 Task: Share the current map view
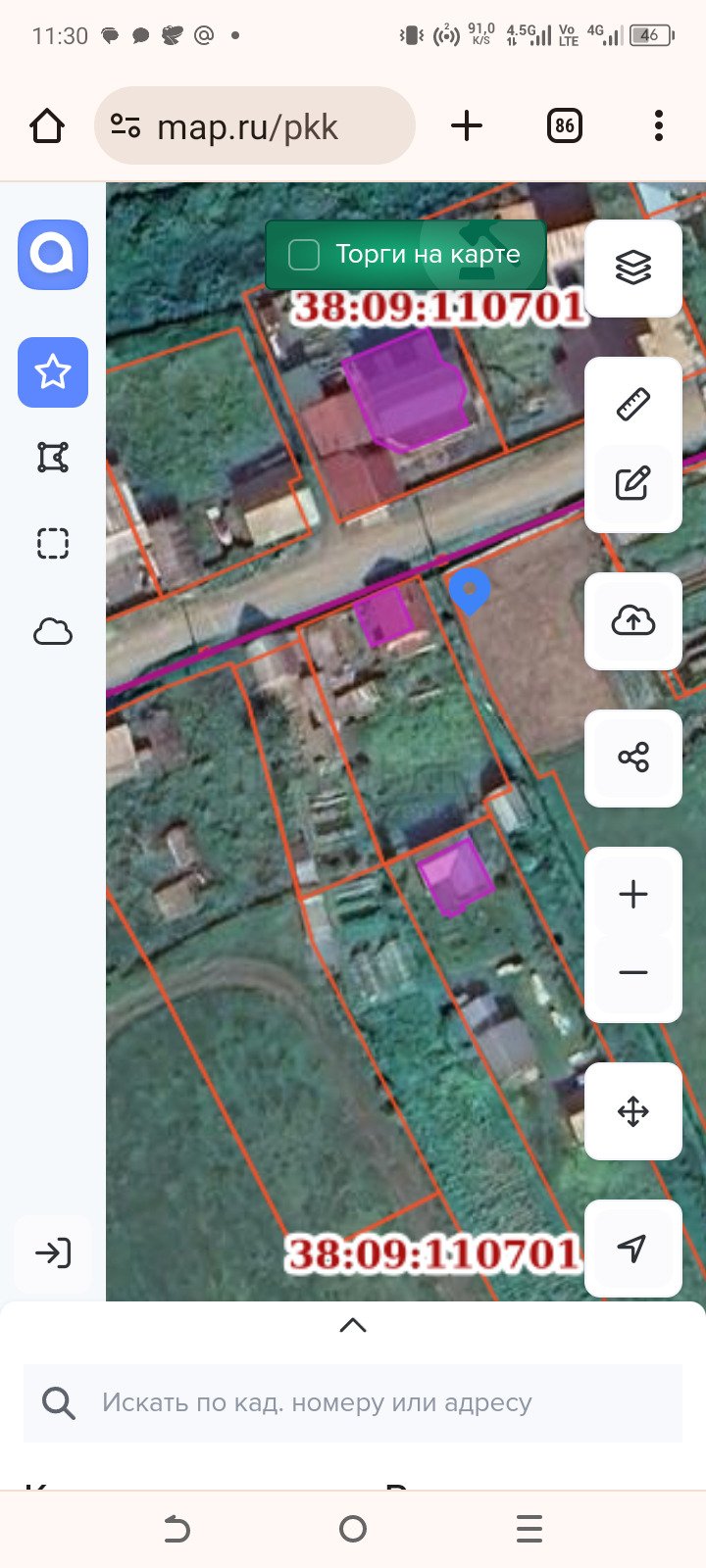click(x=633, y=758)
